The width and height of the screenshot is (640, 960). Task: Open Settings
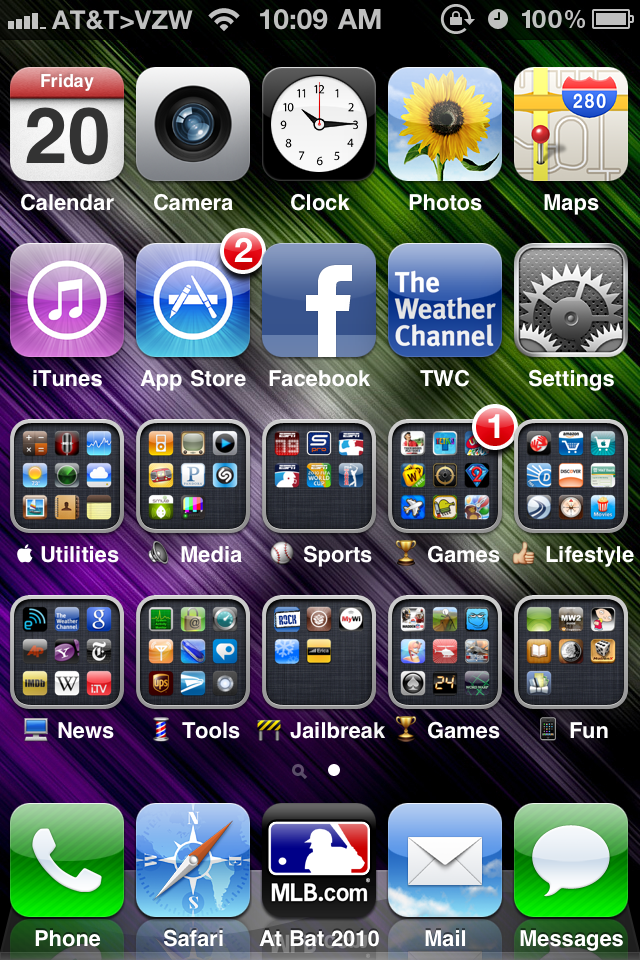coord(571,301)
